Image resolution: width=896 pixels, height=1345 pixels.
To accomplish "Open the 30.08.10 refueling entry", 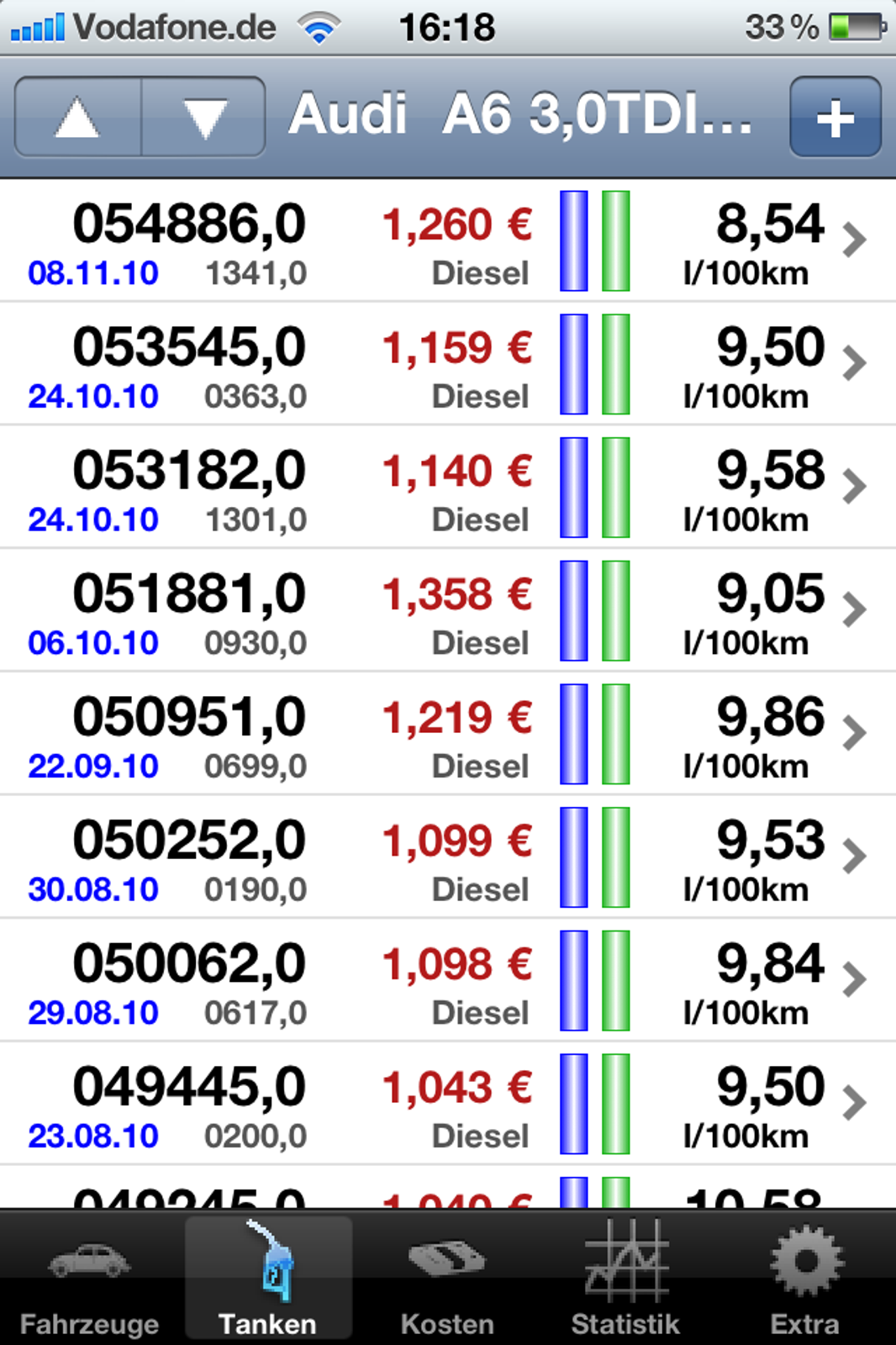I will click(x=447, y=857).
